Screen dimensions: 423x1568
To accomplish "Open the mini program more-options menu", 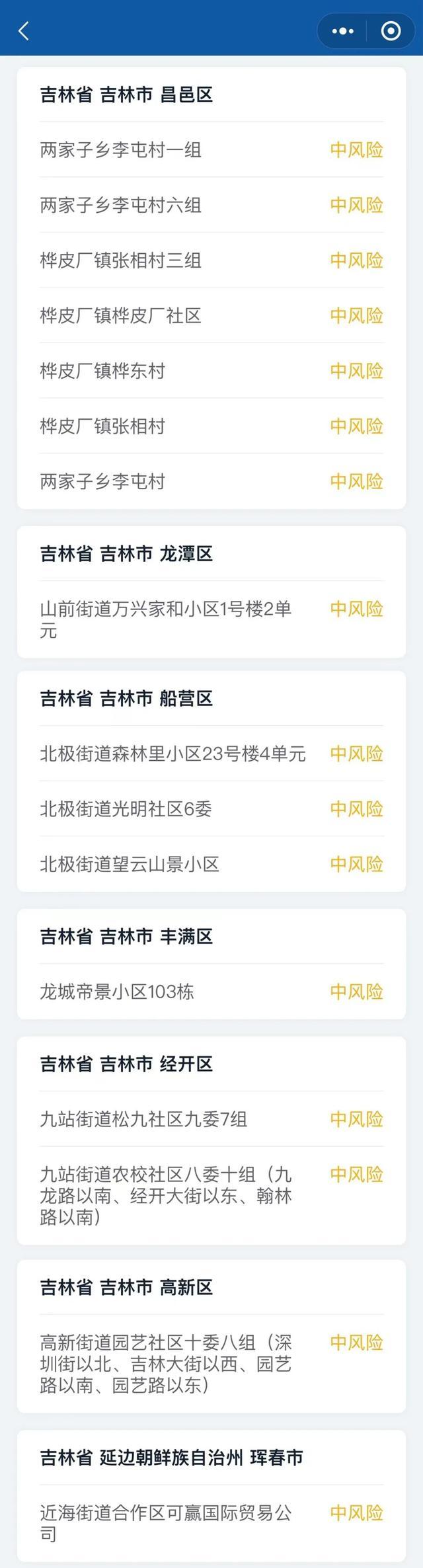I will [x=343, y=31].
